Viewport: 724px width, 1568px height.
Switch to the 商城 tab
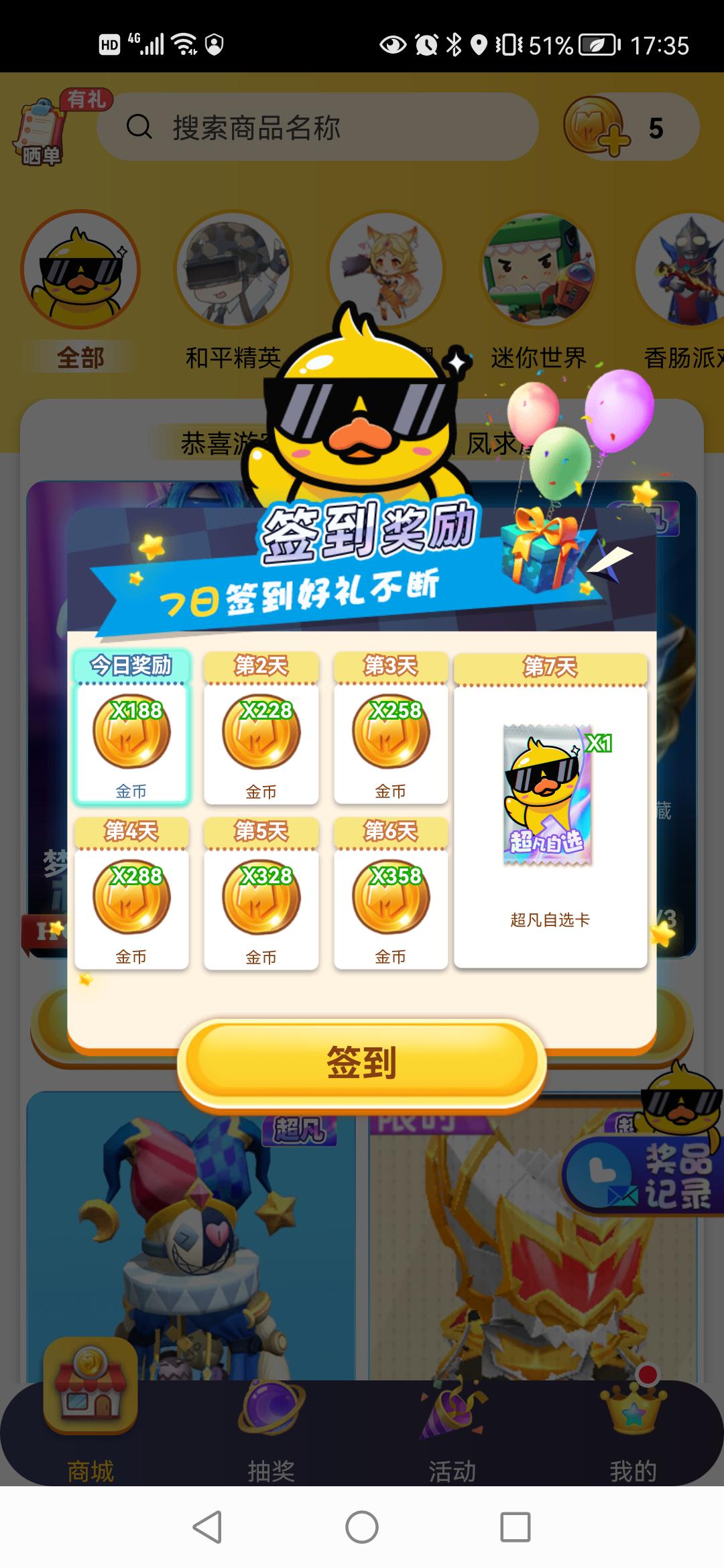90,1434
